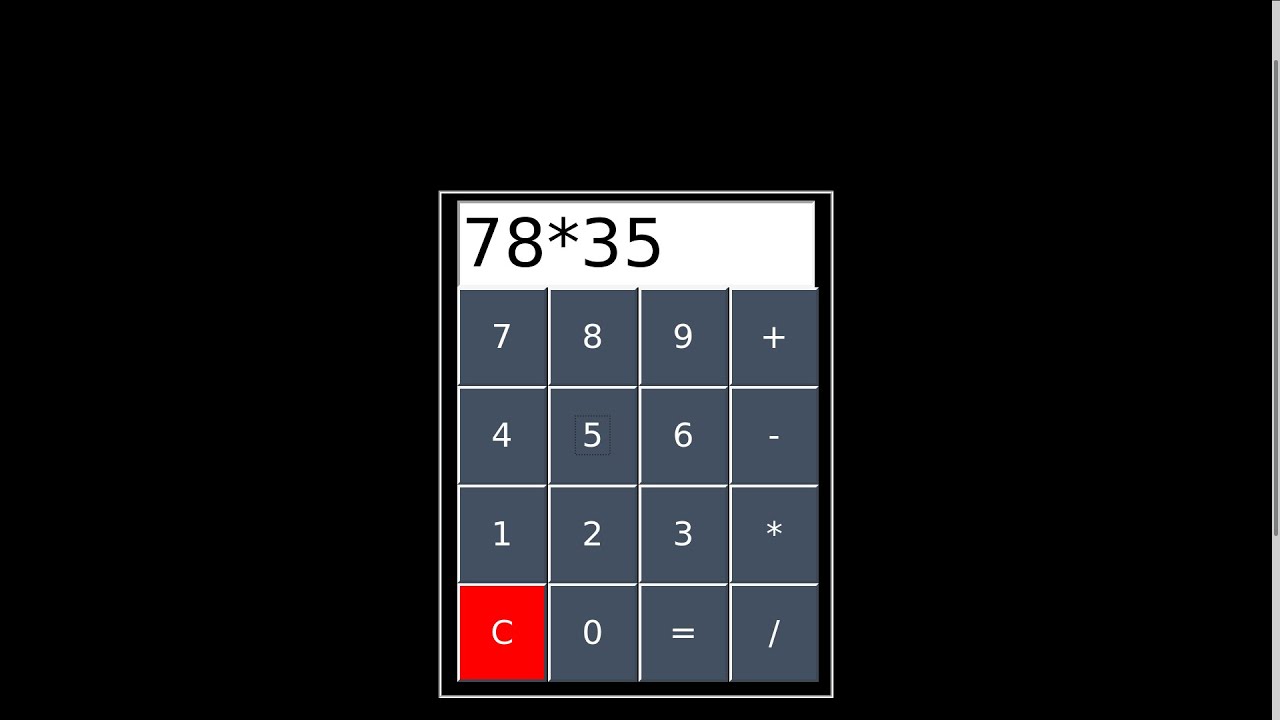The height and width of the screenshot is (720, 1280).
Task: Enter the digit 2
Action: click(x=593, y=534)
